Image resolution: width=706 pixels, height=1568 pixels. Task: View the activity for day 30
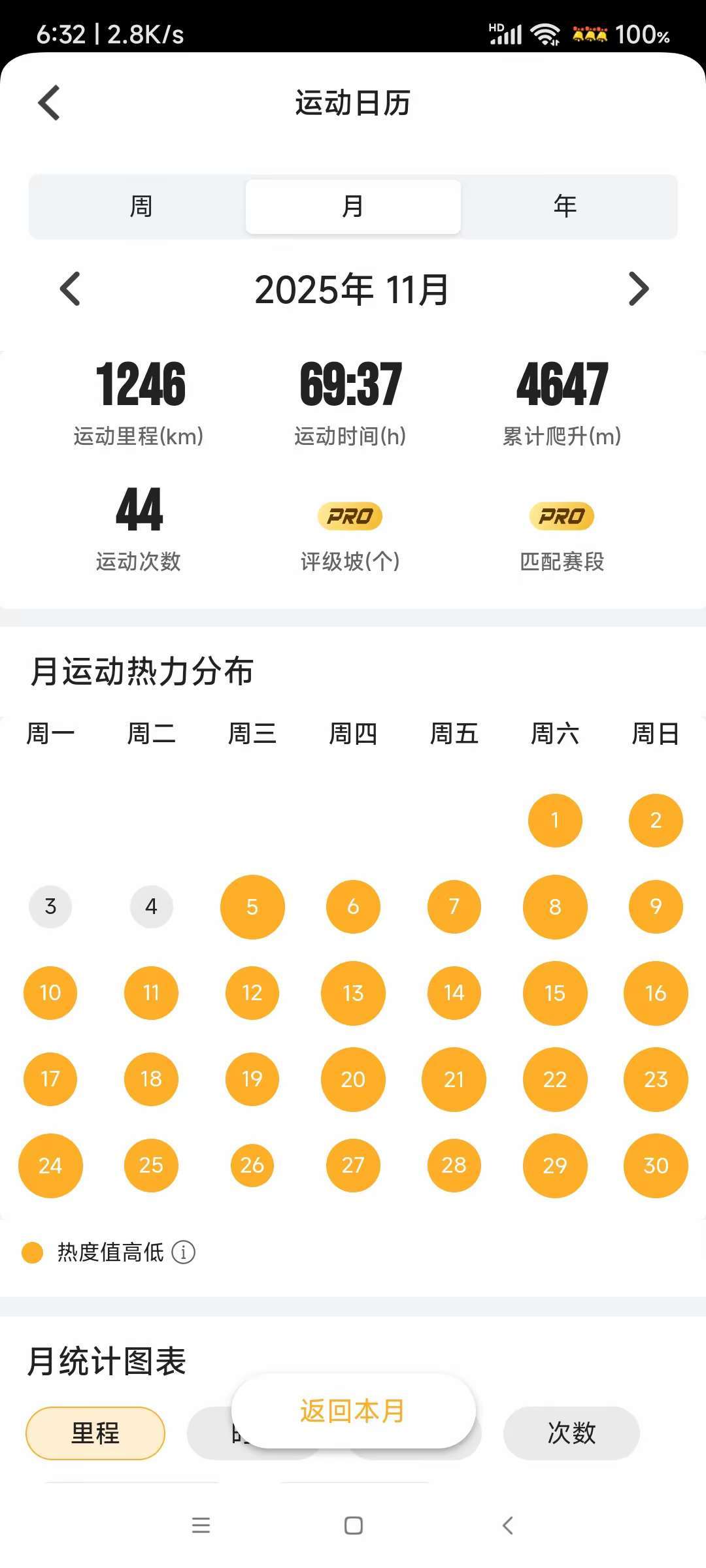click(x=656, y=1166)
